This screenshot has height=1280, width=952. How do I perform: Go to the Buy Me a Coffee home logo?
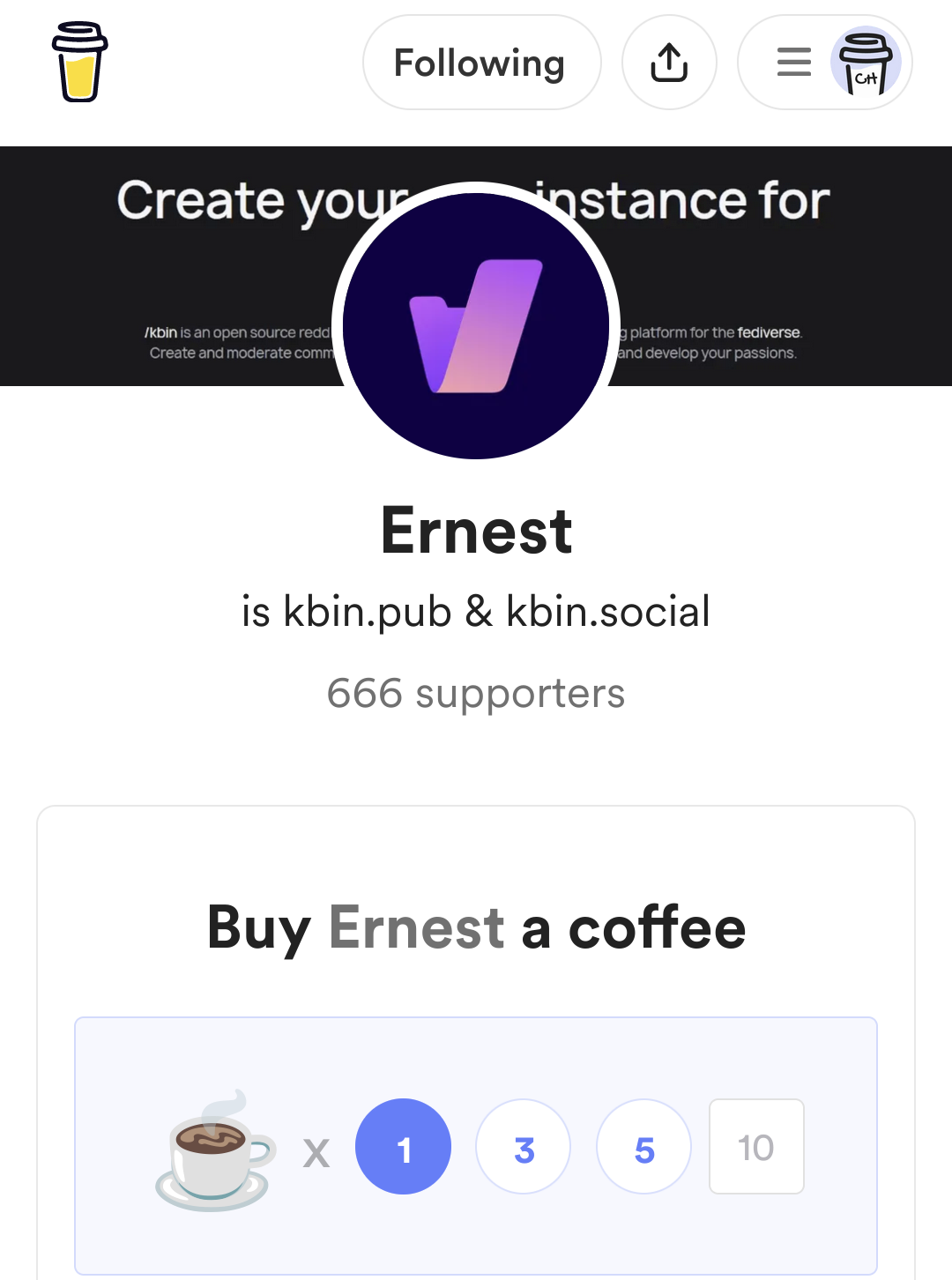pos(79,62)
